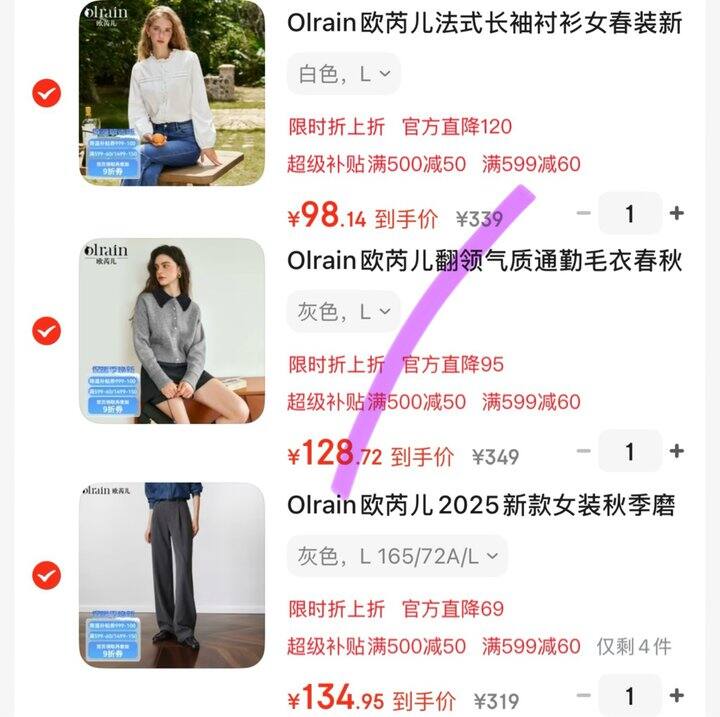Uncheck the 法式长袖衬衫 item checkbox

pyautogui.click(x=46, y=93)
